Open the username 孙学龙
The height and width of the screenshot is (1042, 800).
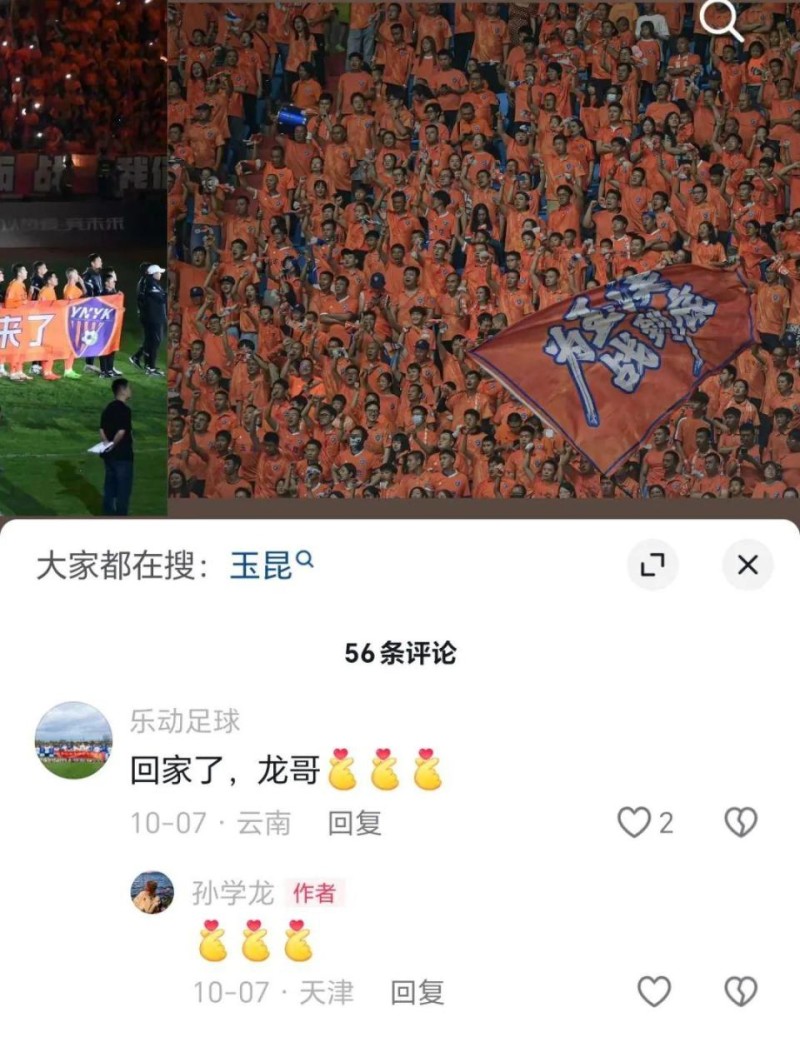(x=232, y=892)
